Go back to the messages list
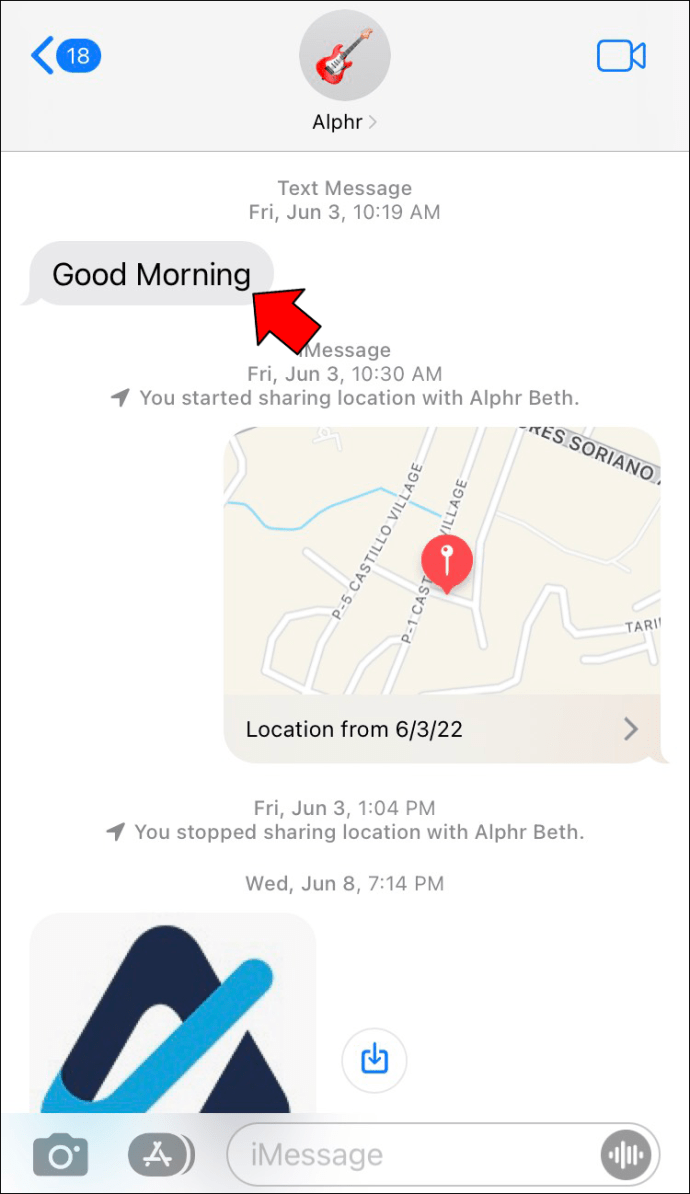Image resolution: width=690 pixels, height=1194 pixels. [x=65, y=56]
